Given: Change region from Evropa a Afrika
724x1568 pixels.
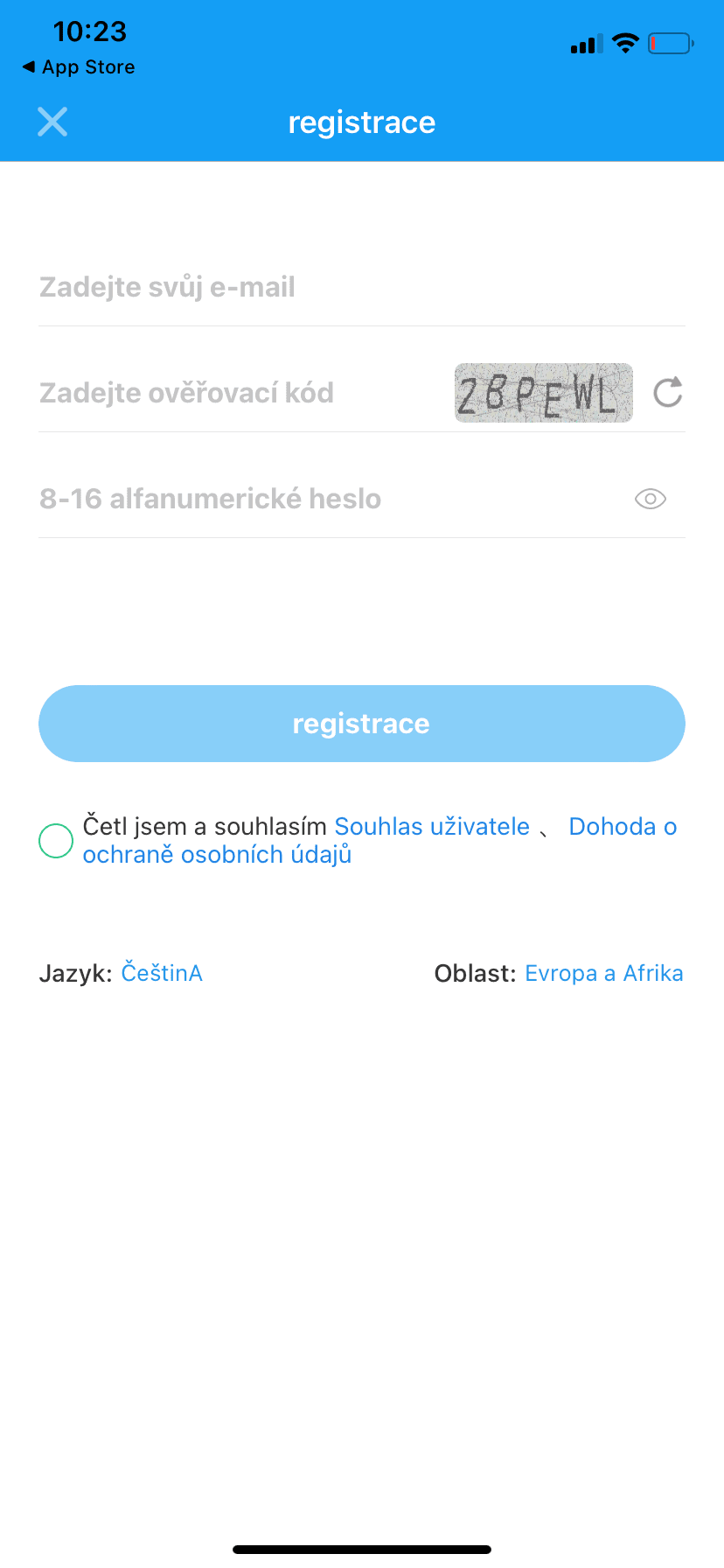Looking at the screenshot, I should point(603,973).
